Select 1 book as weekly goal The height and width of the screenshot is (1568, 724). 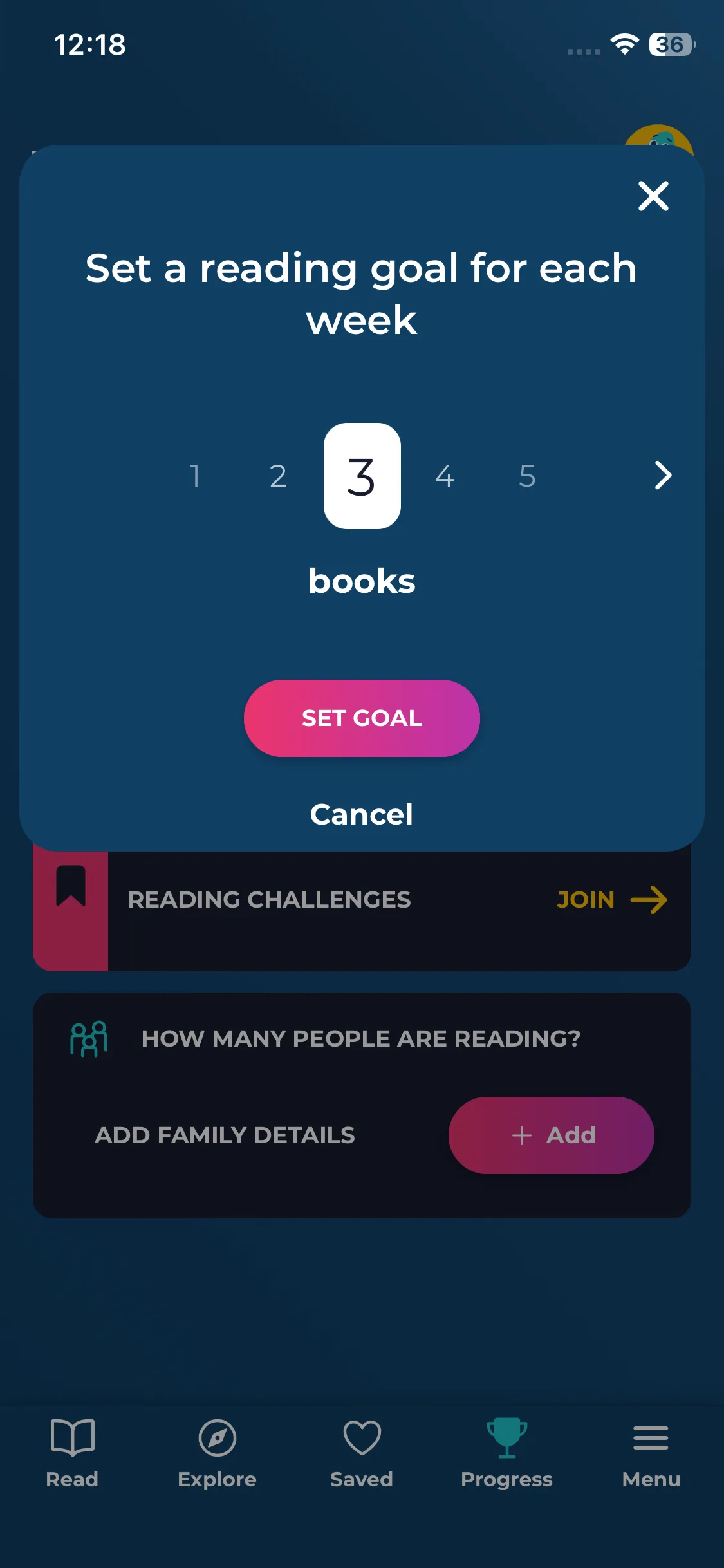click(195, 476)
